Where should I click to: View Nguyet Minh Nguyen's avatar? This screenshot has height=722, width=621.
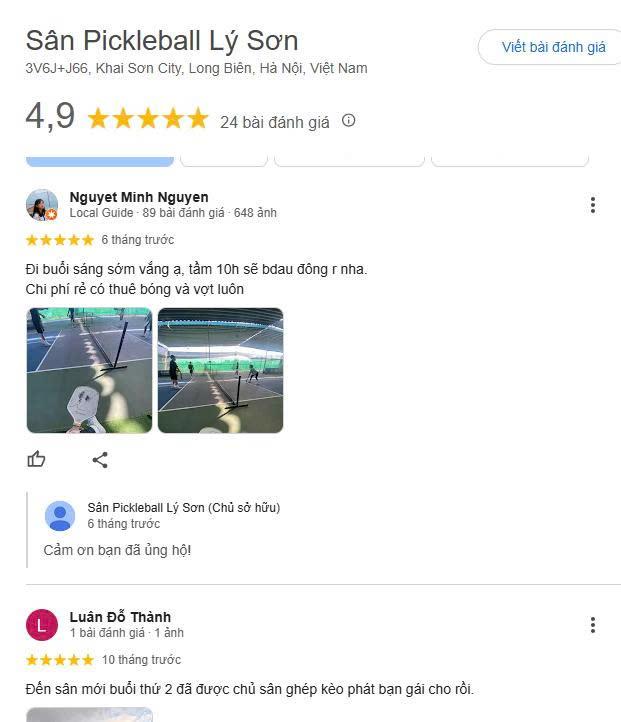pos(42,205)
